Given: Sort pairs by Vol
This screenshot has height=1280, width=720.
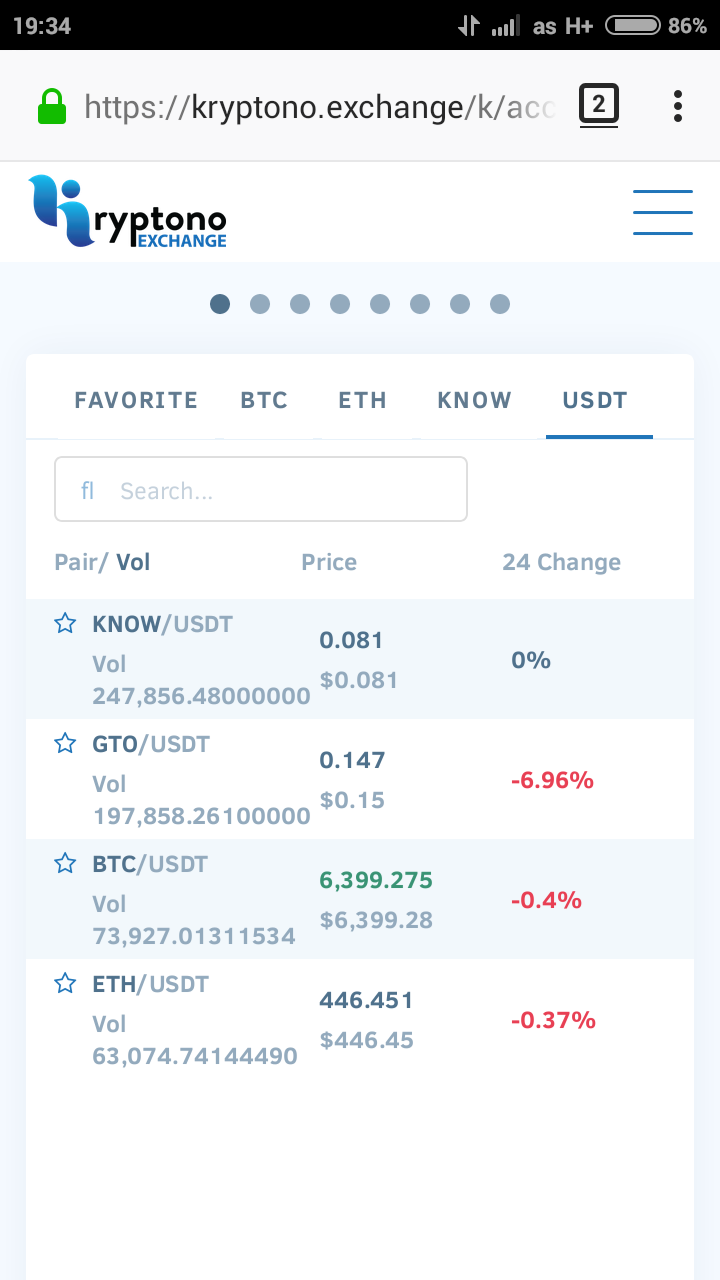Looking at the screenshot, I should (x=133, y=562).
